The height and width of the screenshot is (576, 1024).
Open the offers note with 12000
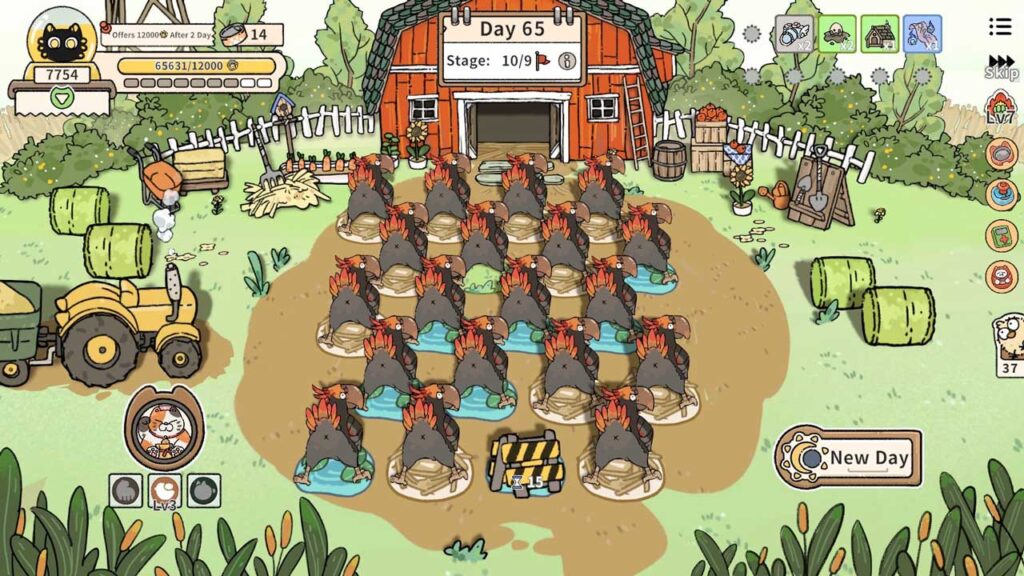pyautogui.click(x=155, y=36)
